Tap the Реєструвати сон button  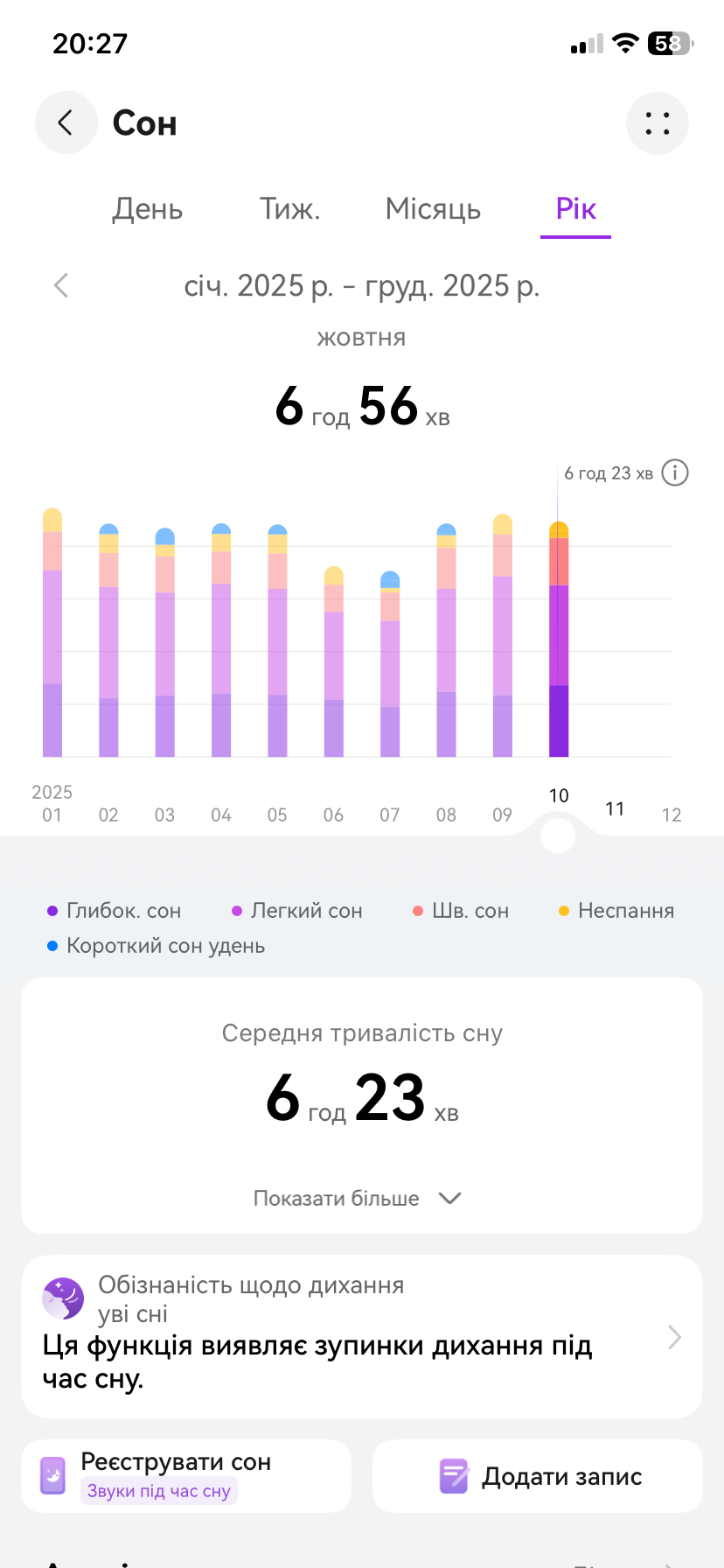coord(186,1476)
